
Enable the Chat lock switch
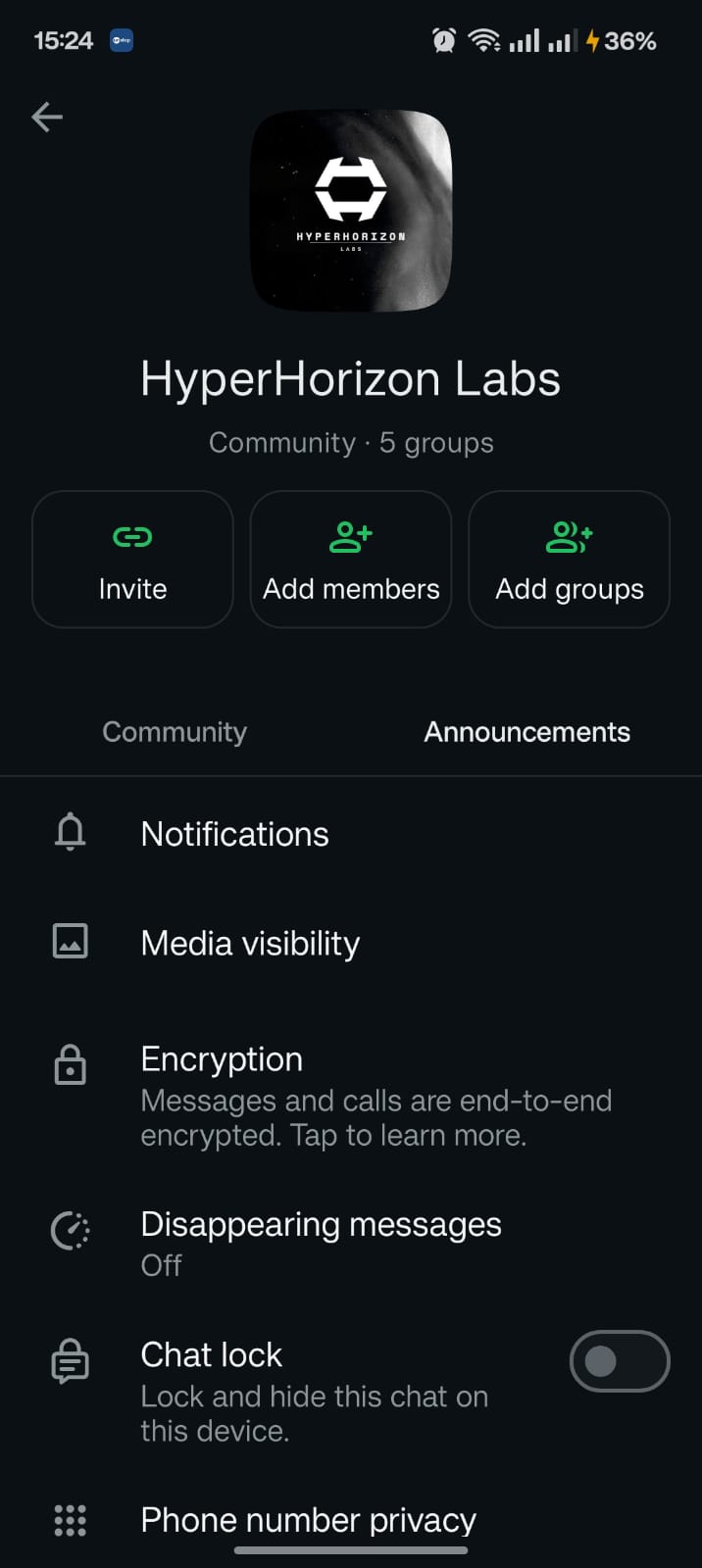coord(620,1360)
